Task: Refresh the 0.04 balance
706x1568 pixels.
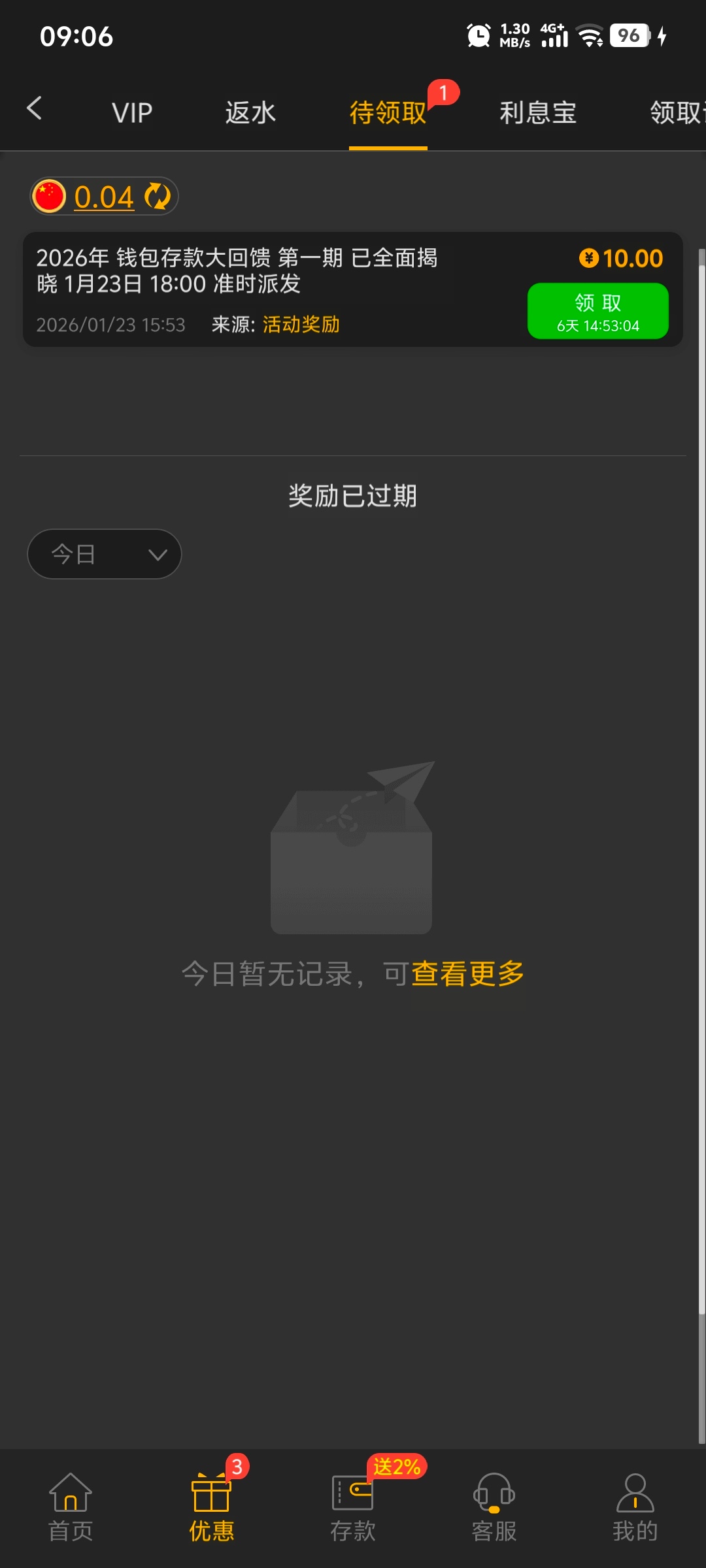Action: click(158, 197)
